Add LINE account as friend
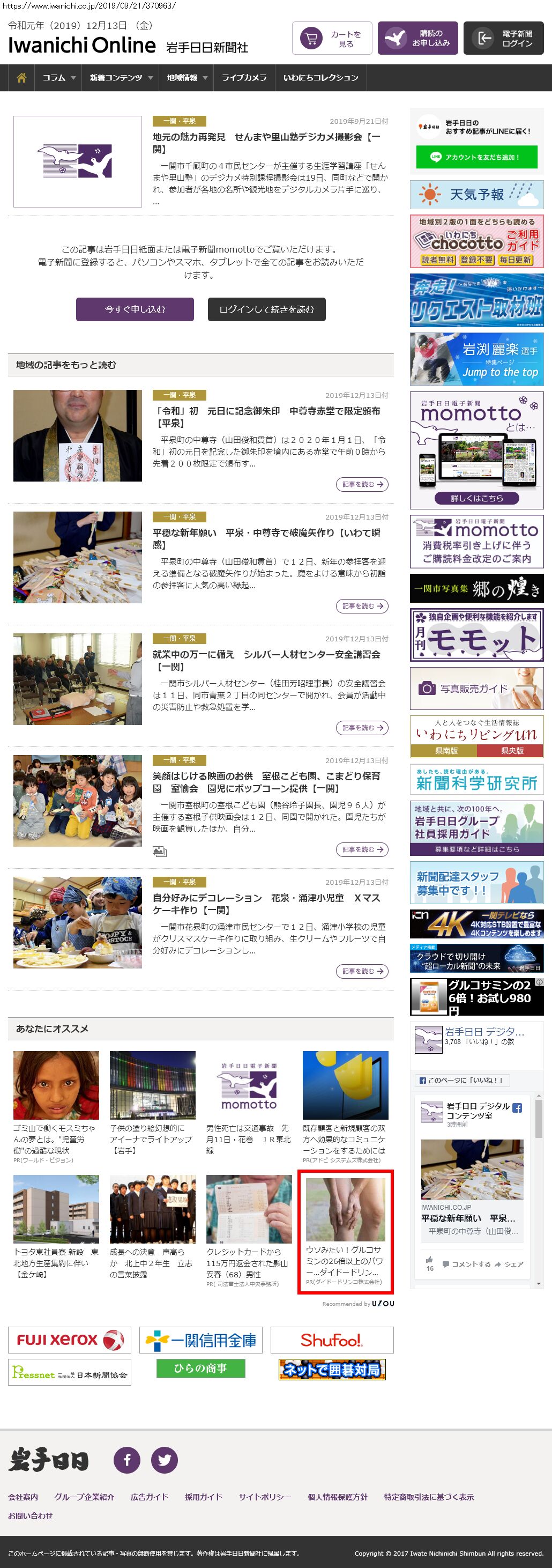552x1568 pixels. coord(476,157)
